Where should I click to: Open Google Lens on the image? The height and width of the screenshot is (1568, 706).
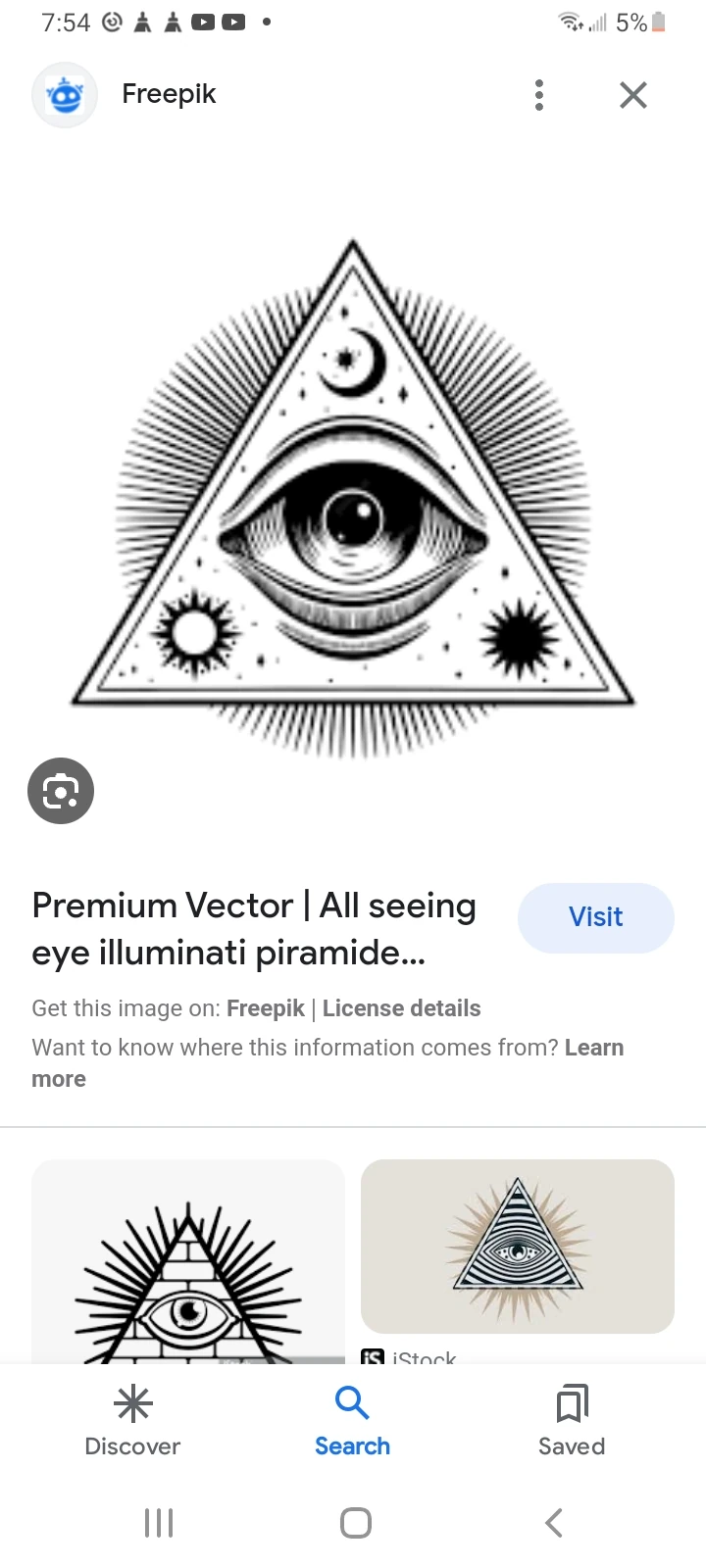[61, 791]
